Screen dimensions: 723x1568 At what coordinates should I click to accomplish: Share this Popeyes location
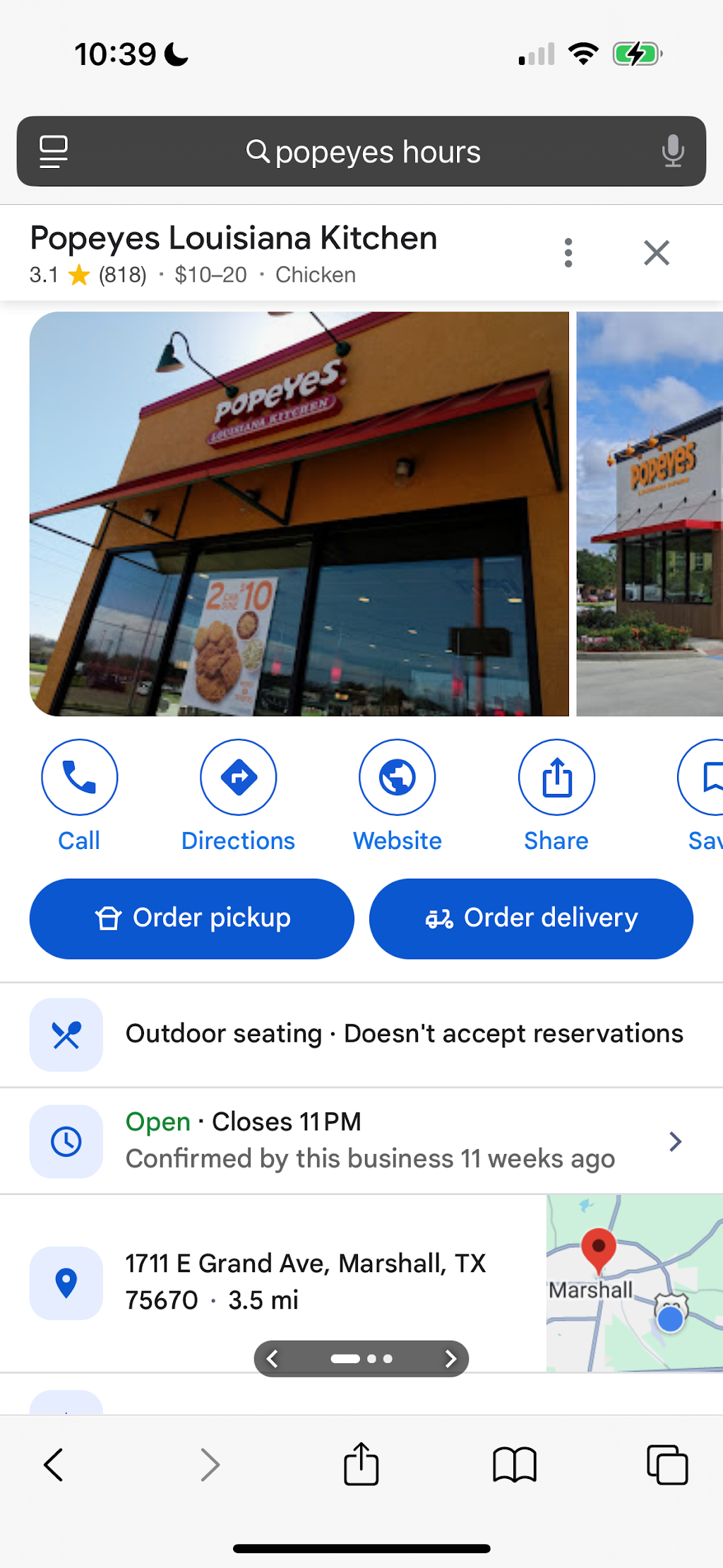coord(556,796)
